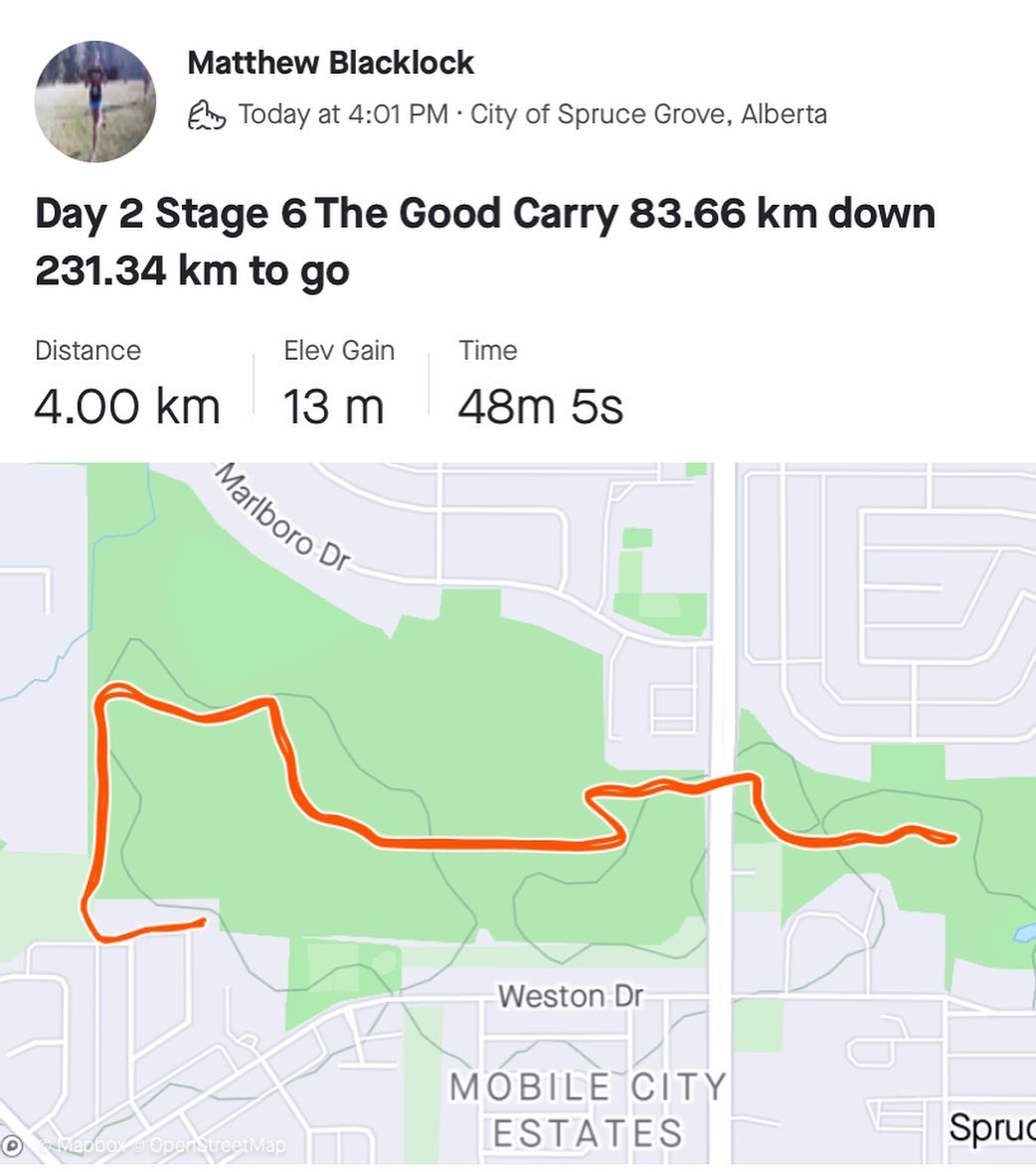Open the activity route map
This screenshot has height=1172, width=1036.
pos(517,812)
